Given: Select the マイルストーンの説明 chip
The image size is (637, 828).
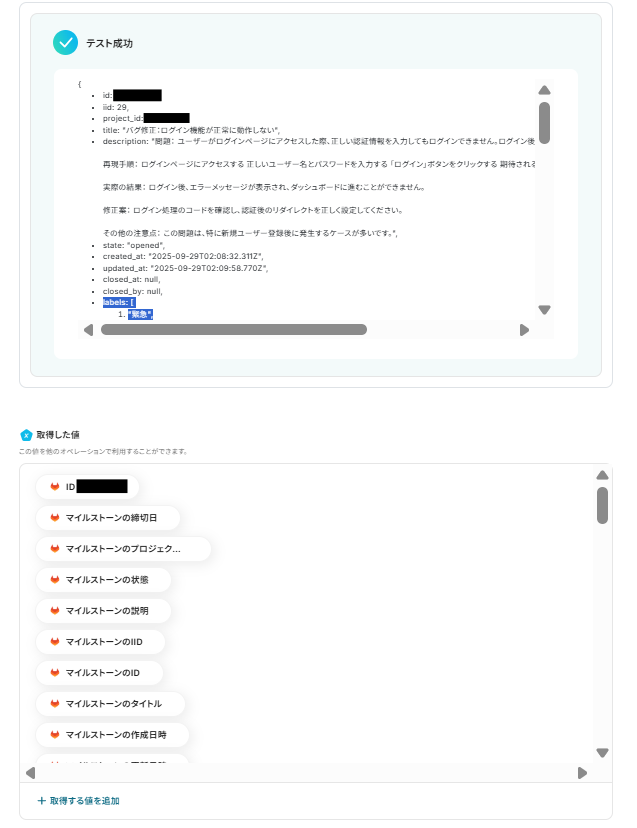Looking at the screenshot, I should click(x=104, y=611).
